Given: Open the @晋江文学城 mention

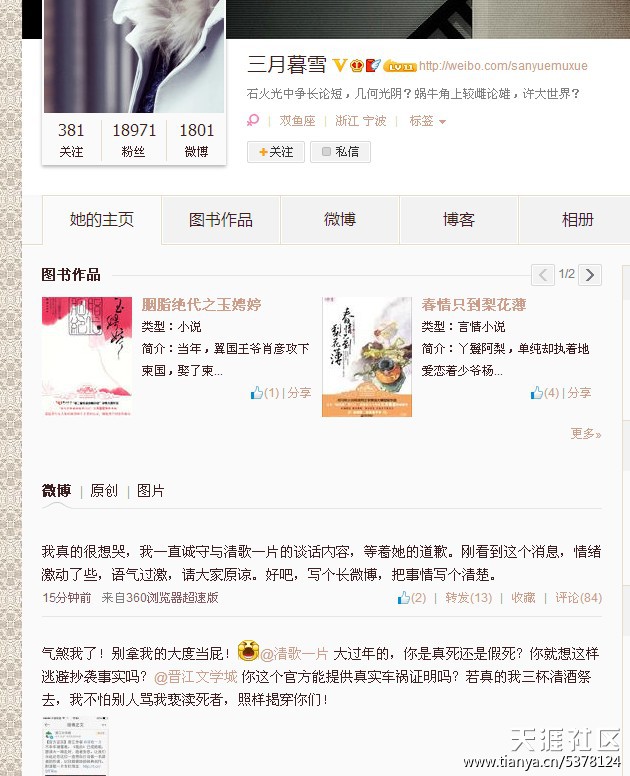Looking at the screenshot, I should click(x=196, y=677).
